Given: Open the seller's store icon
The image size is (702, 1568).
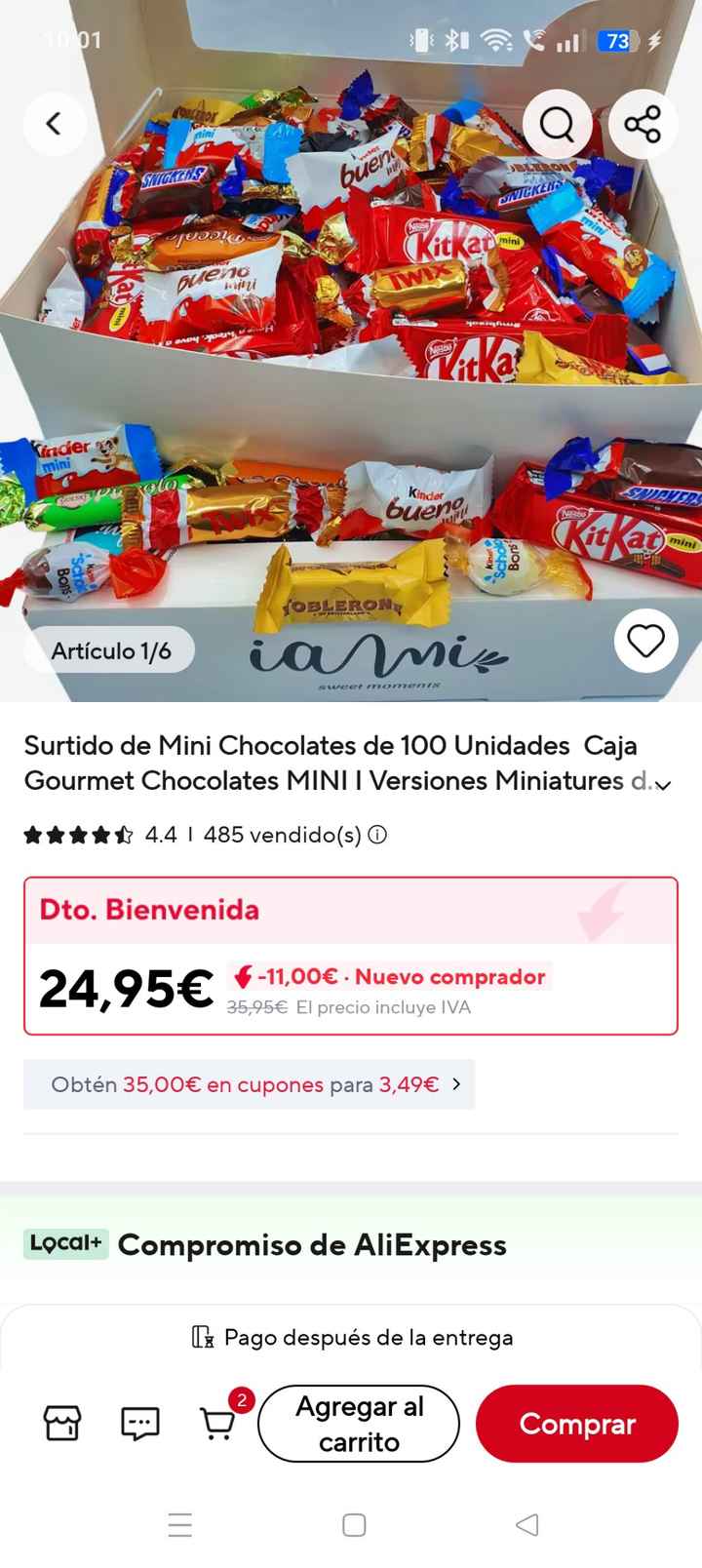Looking at the screenshot, I should 62,1424.
